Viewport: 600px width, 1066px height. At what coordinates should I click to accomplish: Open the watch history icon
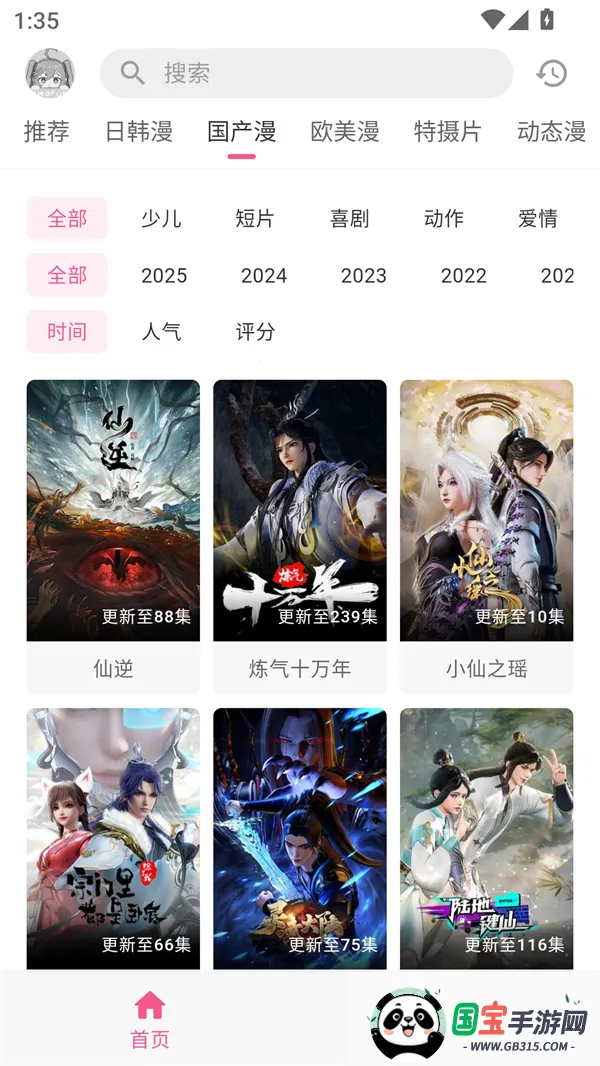coord(551,73)
